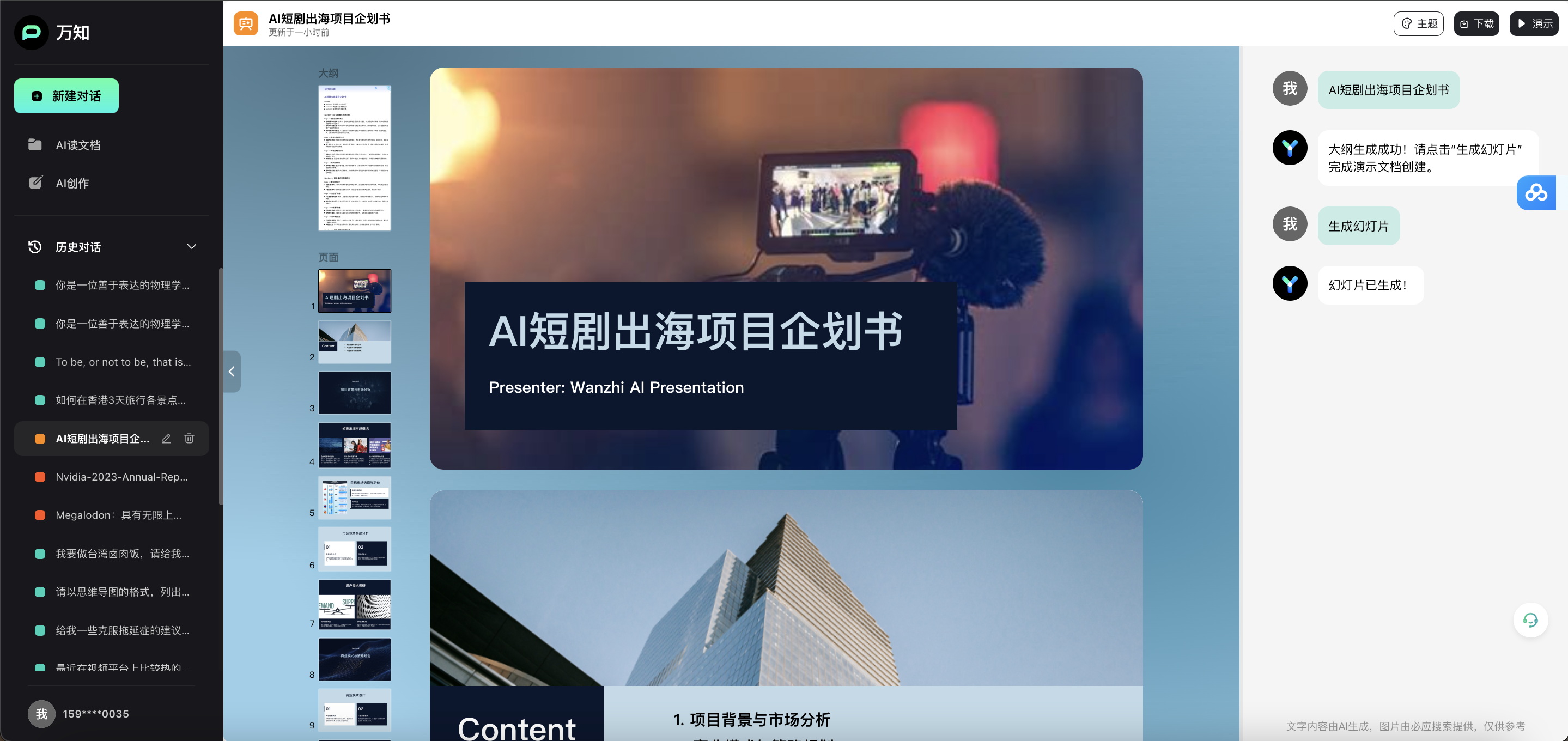Open AI读文档 section
1568x741 pixels.
(x=77, y=145)
